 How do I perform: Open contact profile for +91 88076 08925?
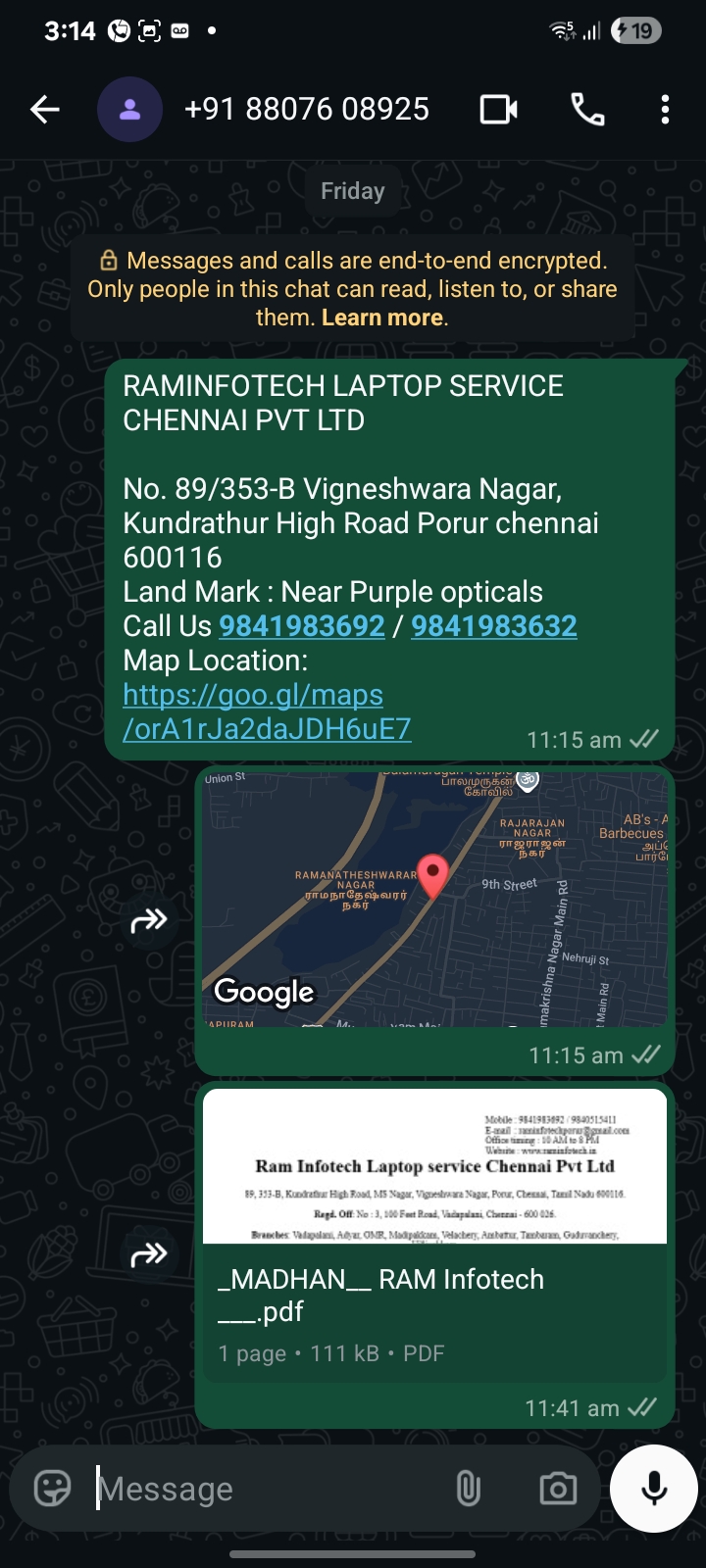306,109
